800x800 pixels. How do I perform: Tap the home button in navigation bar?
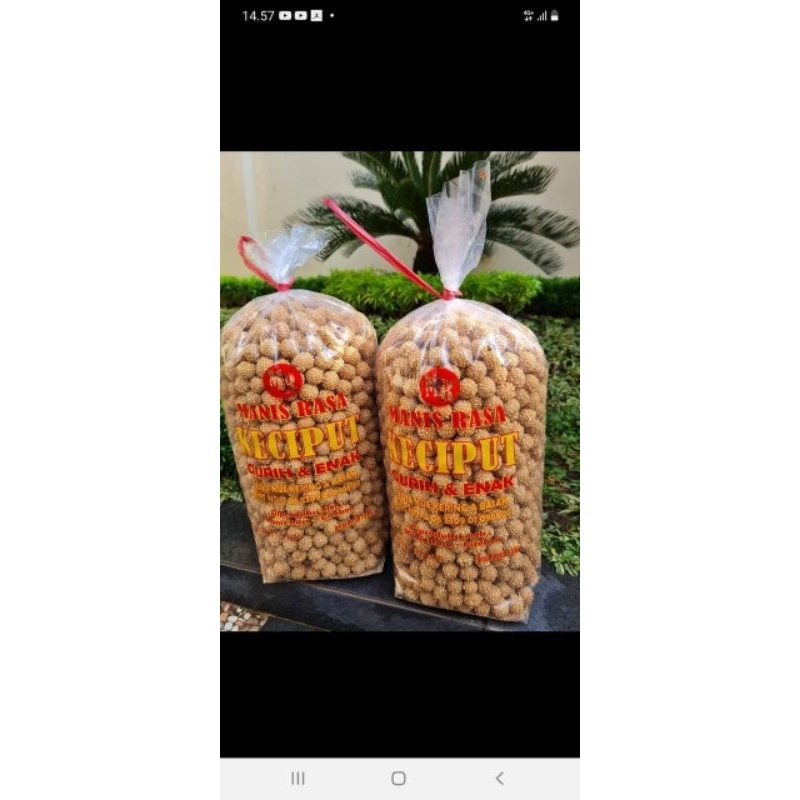[x=398, y=778]
